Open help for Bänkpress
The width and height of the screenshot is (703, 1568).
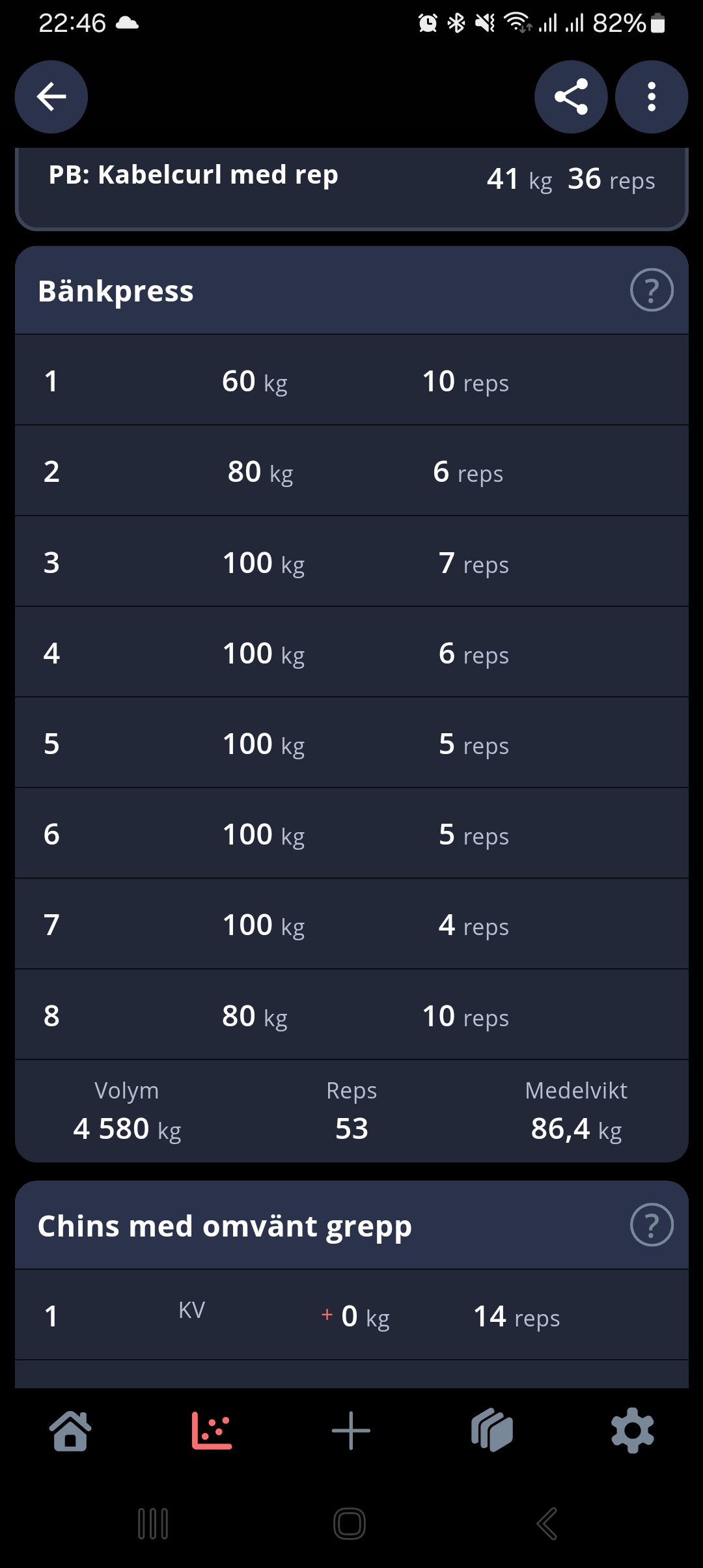click(652, 290)
